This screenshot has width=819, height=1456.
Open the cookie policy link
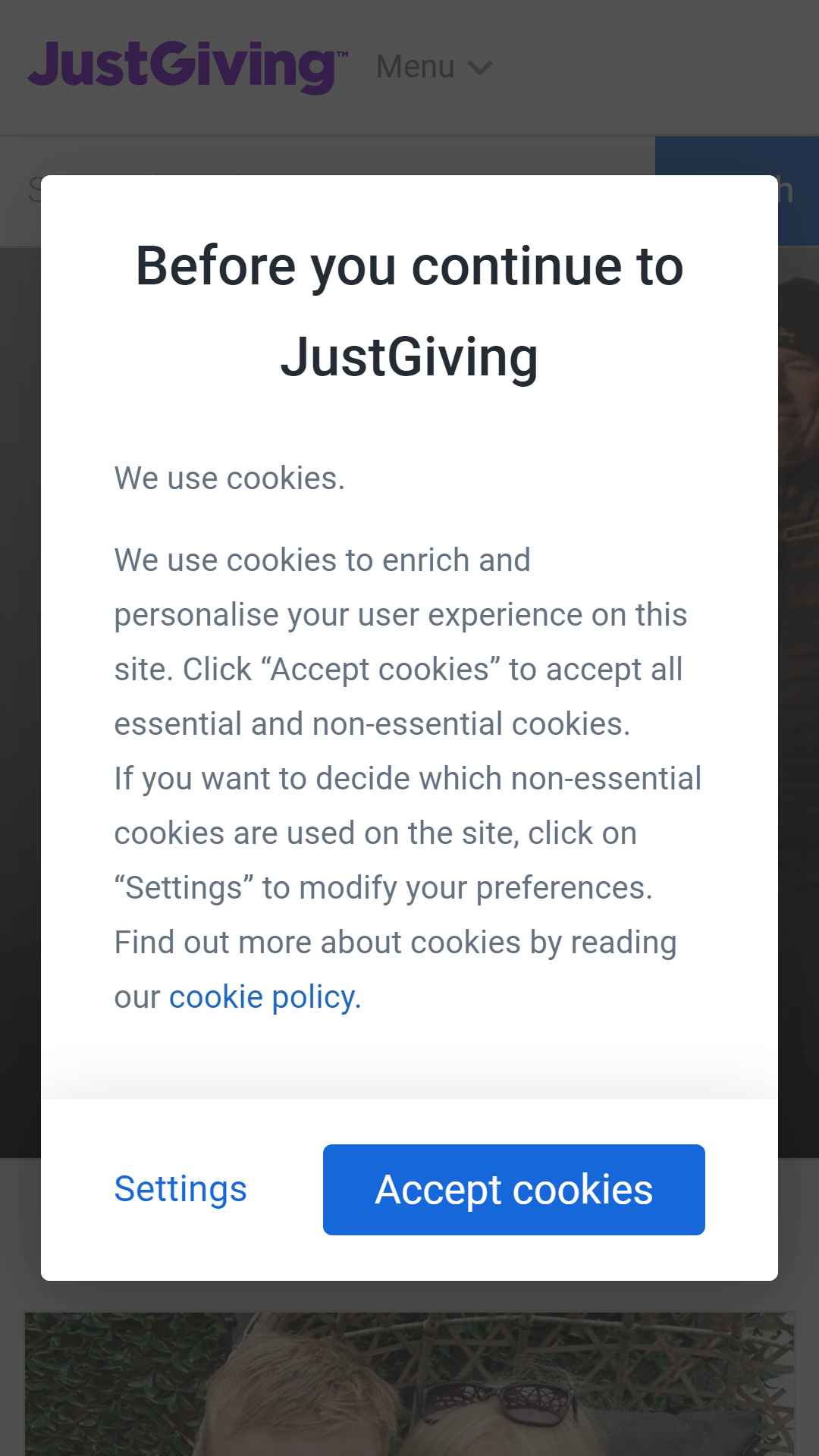(x=262, y=997)
